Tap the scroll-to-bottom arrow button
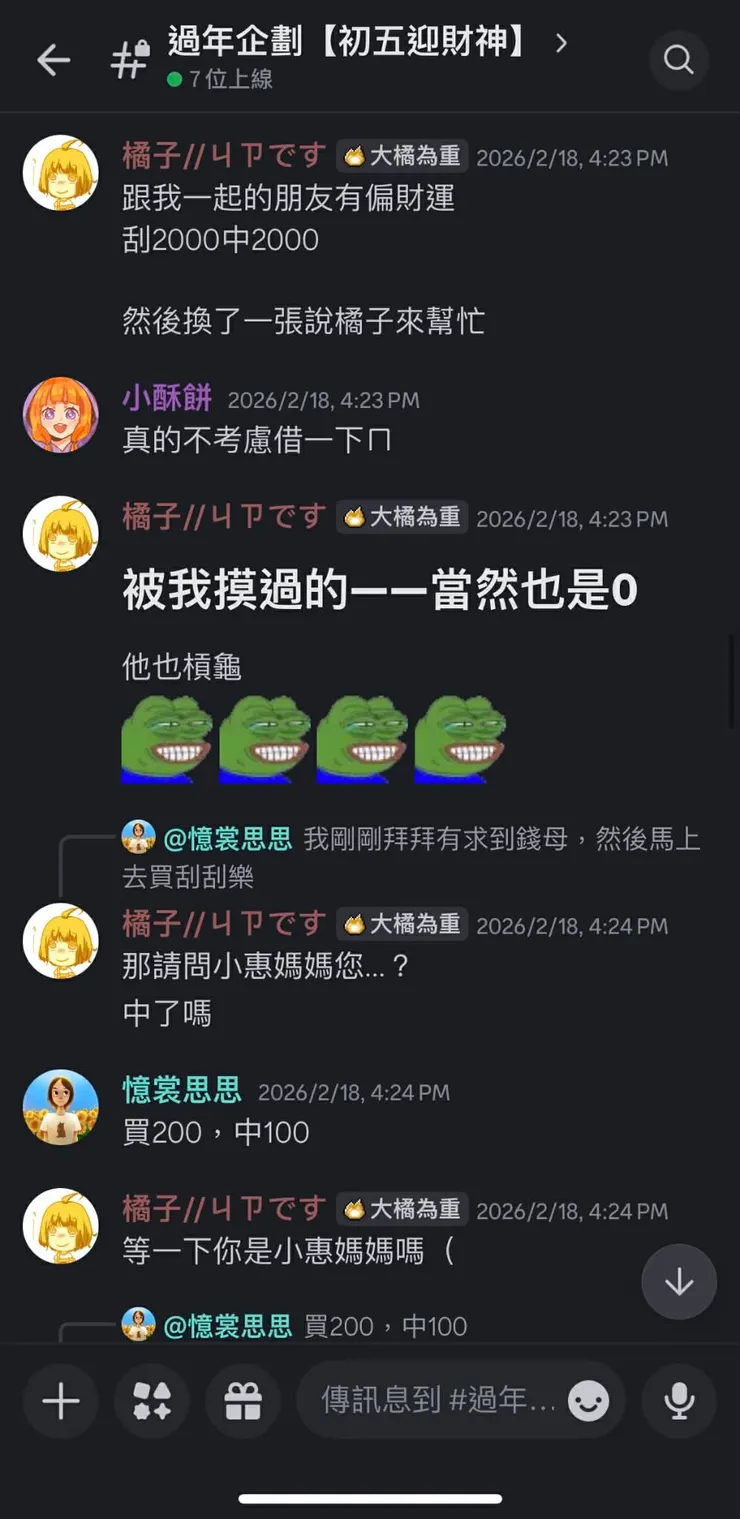The width and height of the screenshot is (740, 1519). (x=679, y=1282)
